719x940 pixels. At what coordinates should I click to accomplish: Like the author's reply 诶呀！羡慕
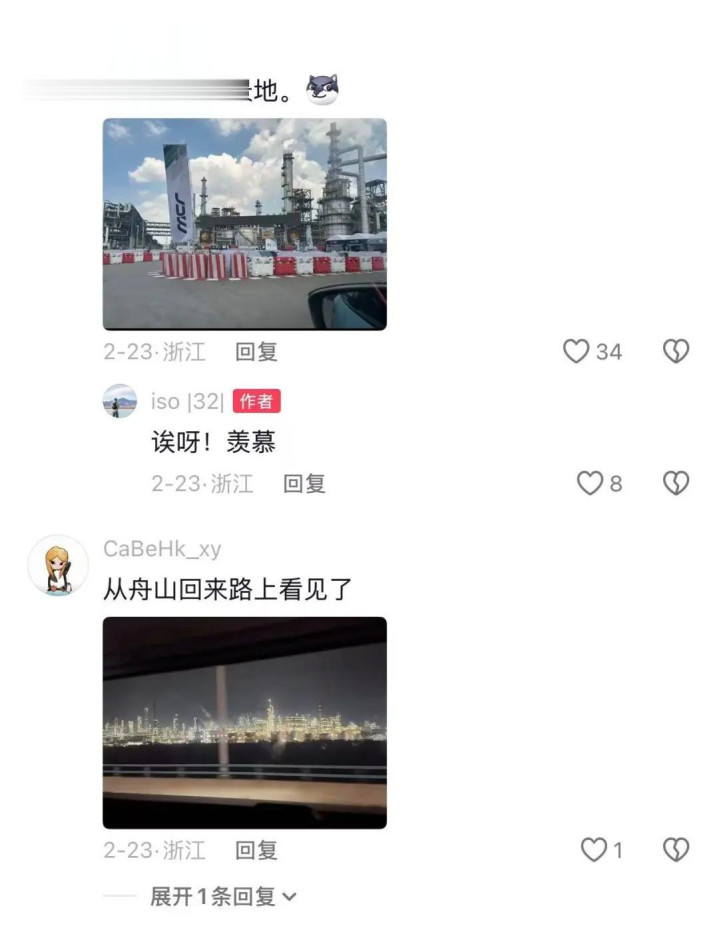click(x=590, y=483)
